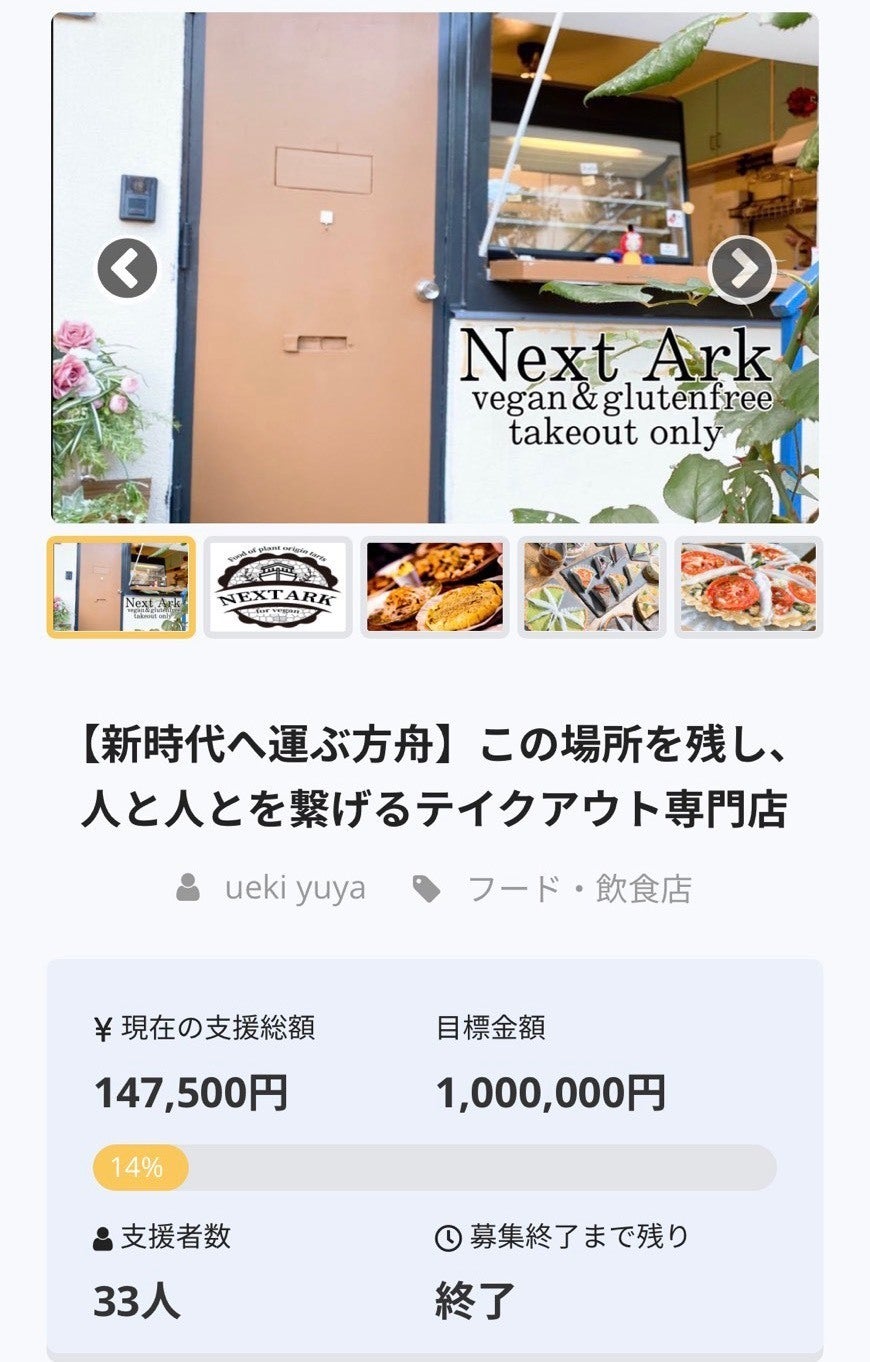Advance to the next gallery image
The width and height of the screenshot is (870, 1362).
coord(742,268)
